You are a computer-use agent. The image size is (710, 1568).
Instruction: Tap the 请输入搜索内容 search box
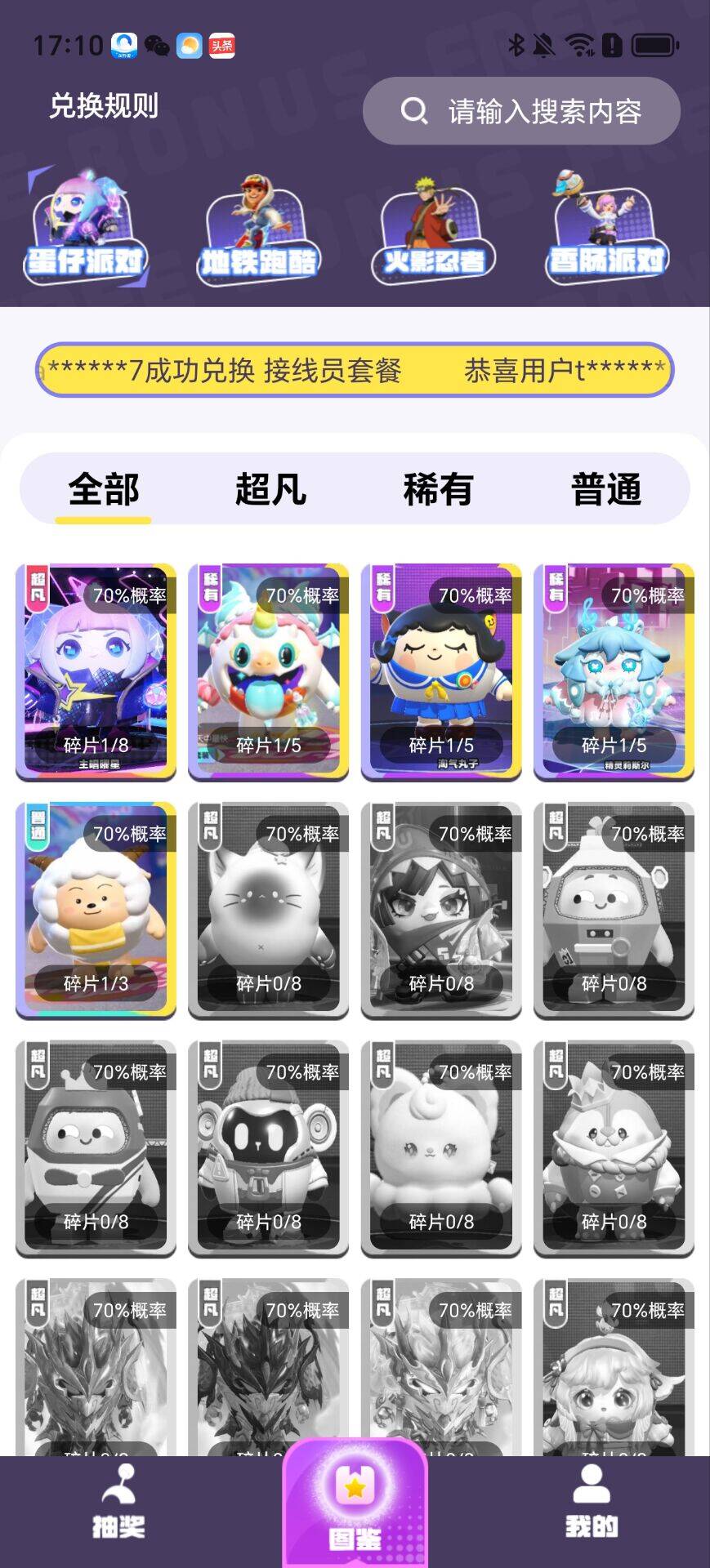pyautogui.click(x=521, y=111)
